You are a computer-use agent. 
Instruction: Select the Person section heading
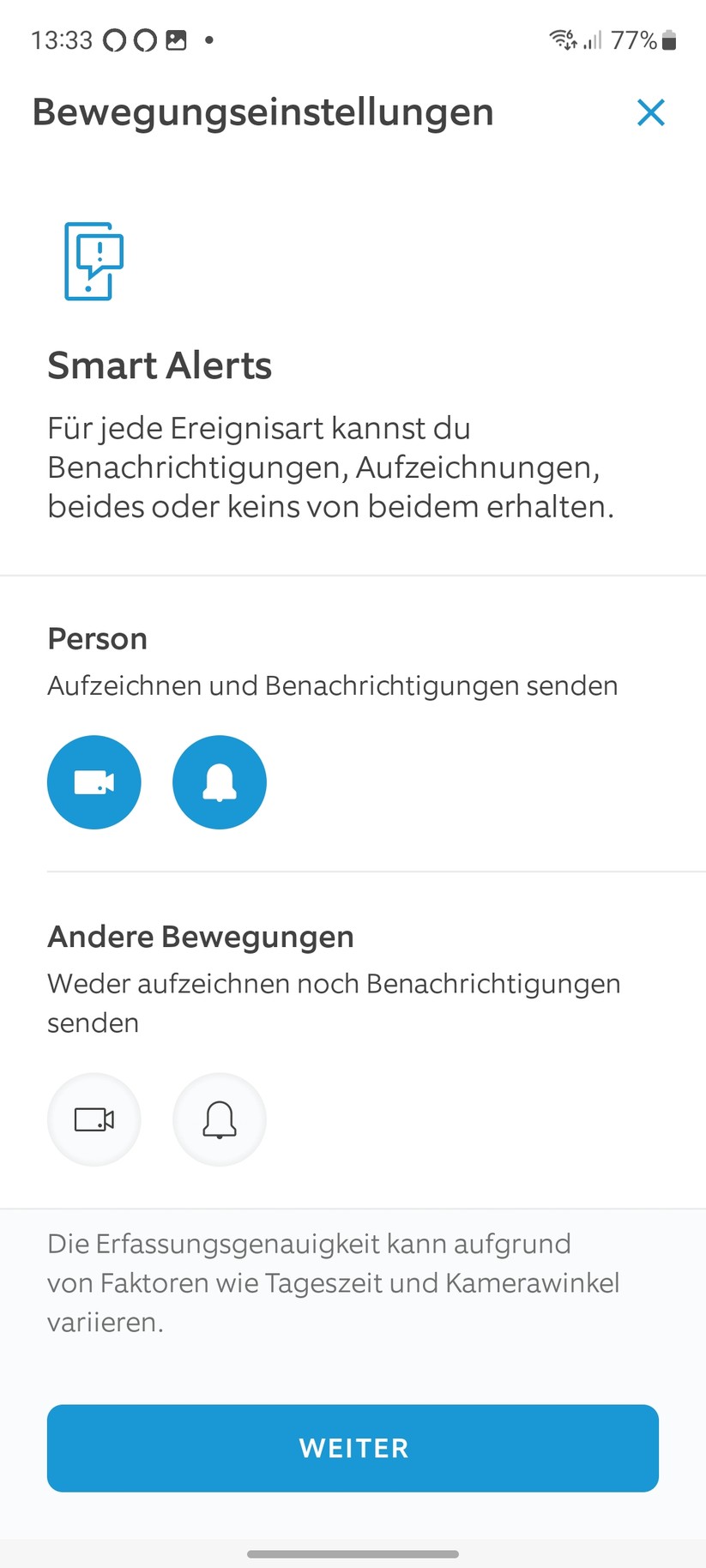point(98,639)
